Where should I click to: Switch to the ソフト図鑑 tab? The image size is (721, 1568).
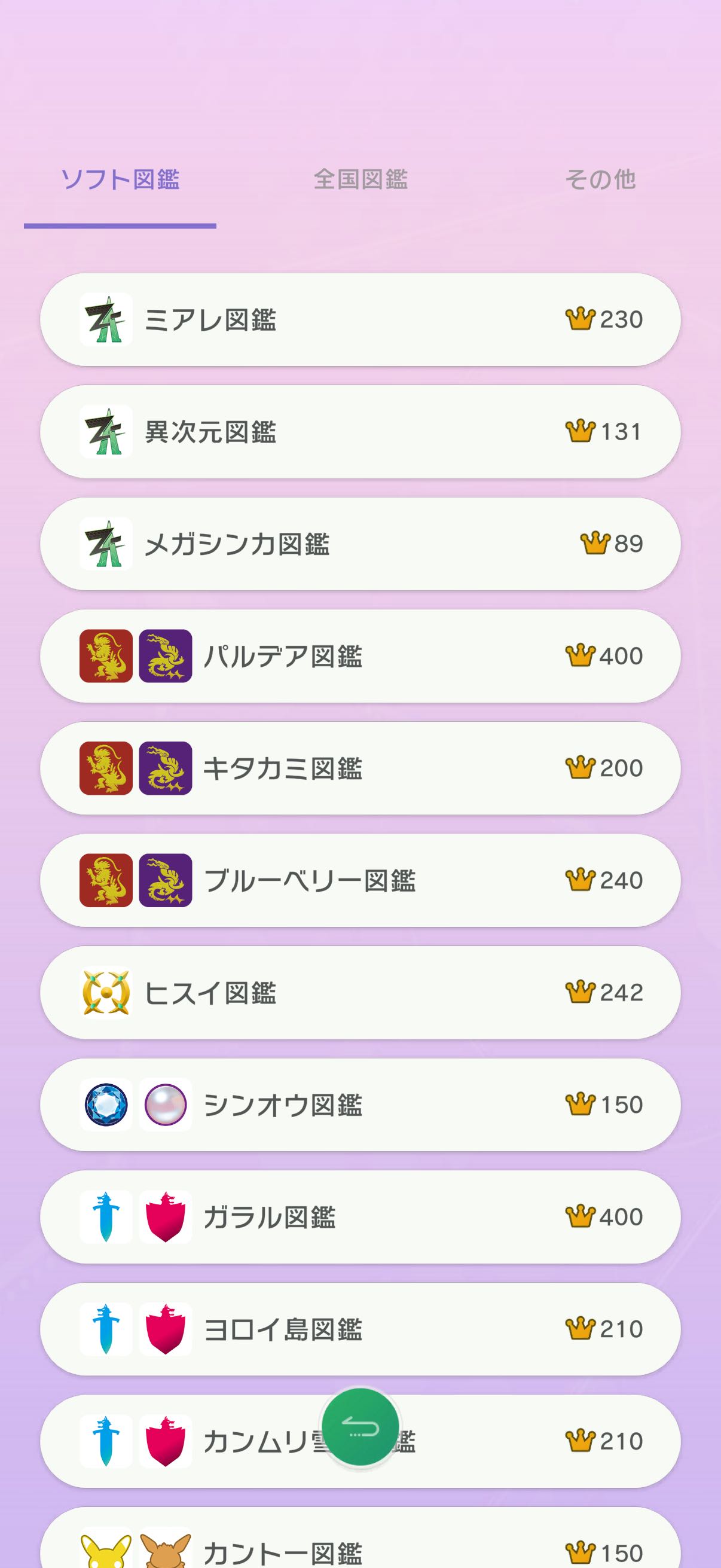click(x=120, y=180)
